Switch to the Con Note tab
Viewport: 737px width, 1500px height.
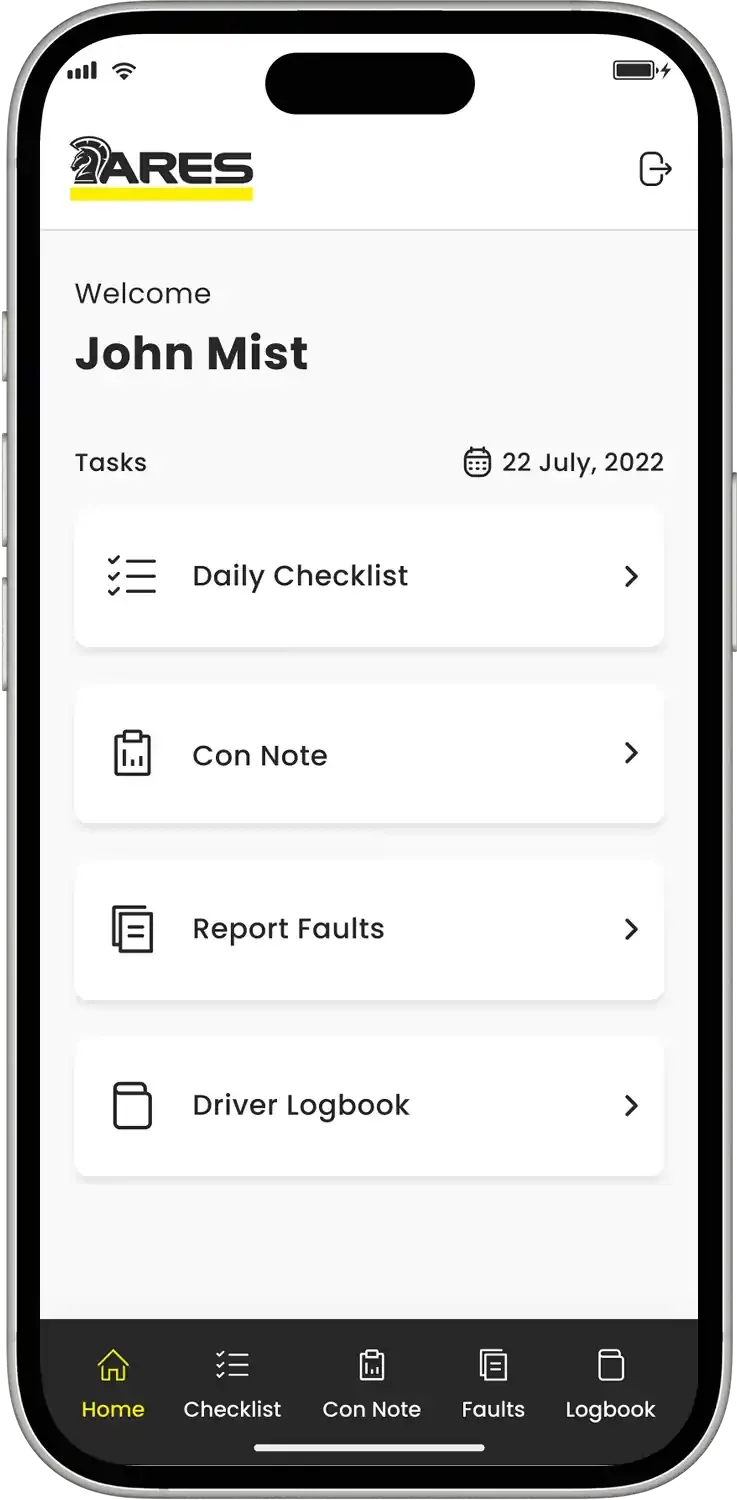(x=372, y=1384)
